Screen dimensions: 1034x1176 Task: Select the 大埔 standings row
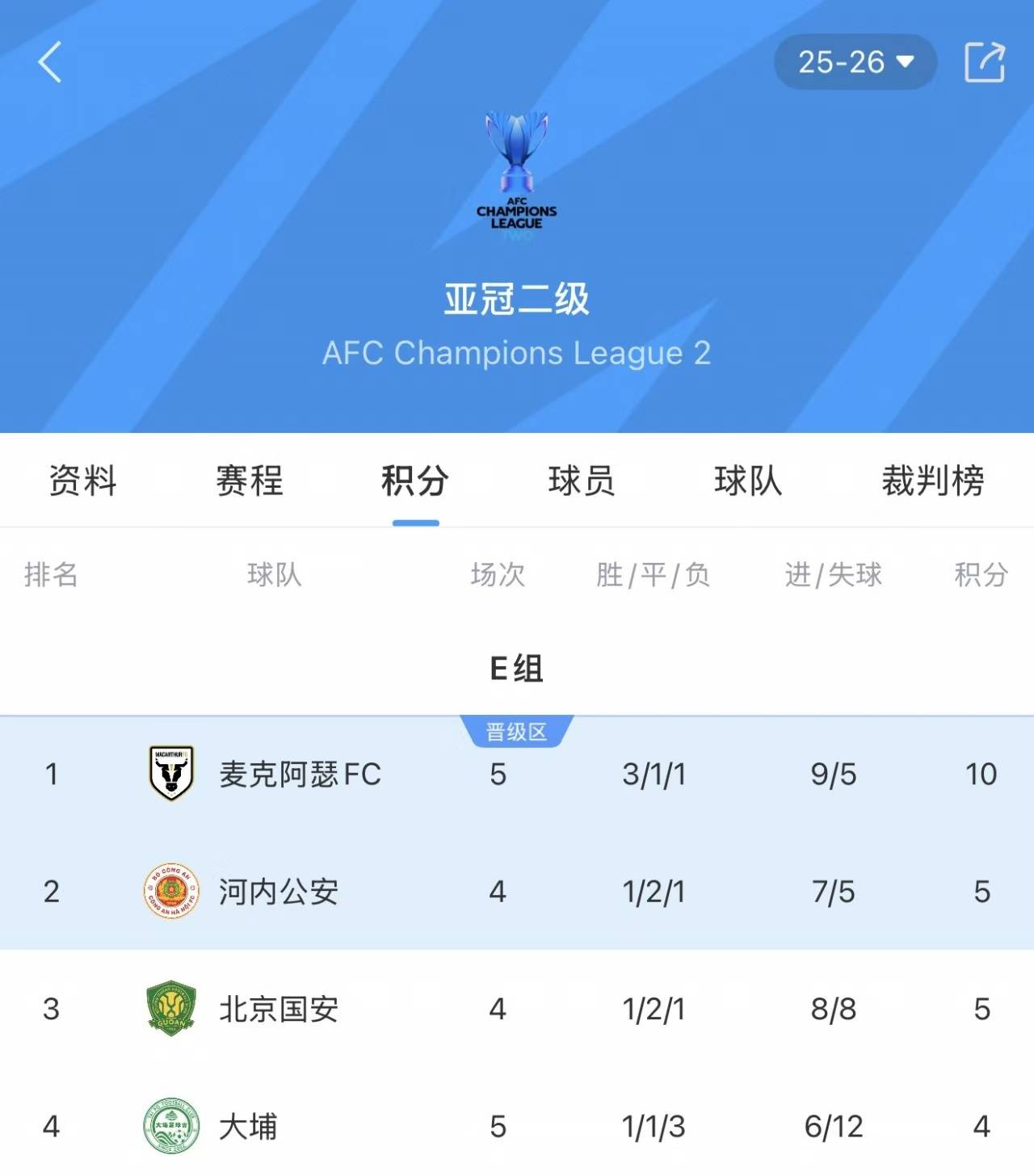tap(517, 1127)
